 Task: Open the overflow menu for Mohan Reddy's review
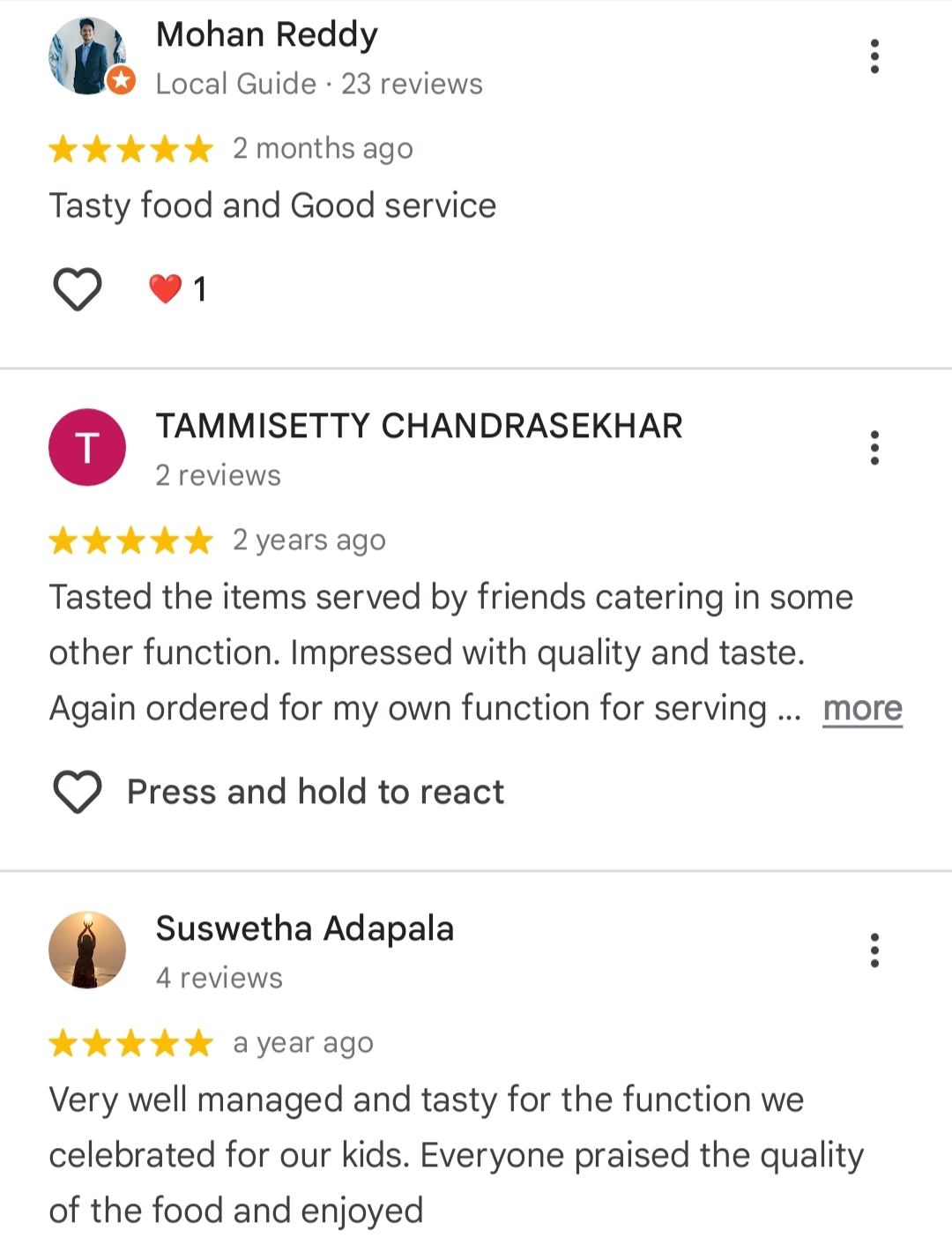click(x=874, y=56)
